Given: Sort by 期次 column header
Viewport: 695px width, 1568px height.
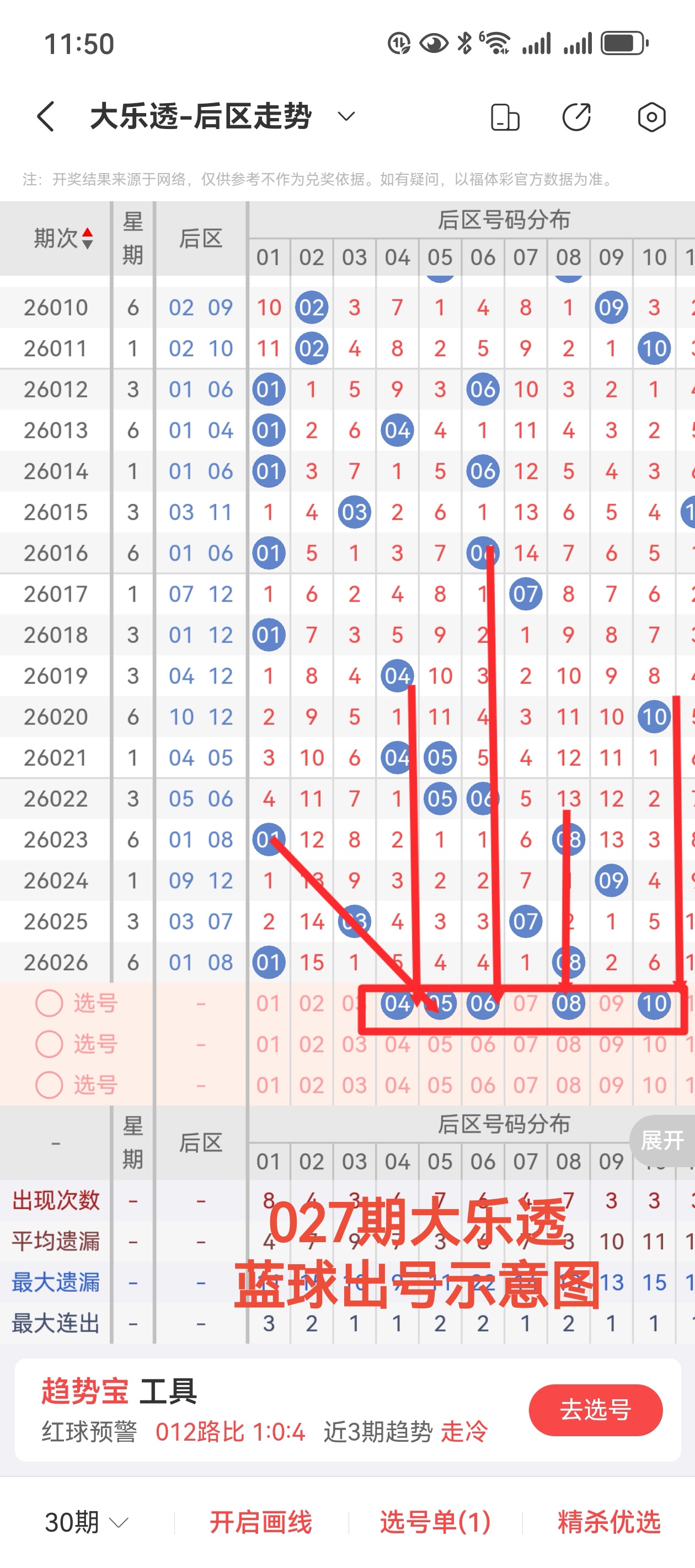Looking at the screenshot, I should (63, 238).
